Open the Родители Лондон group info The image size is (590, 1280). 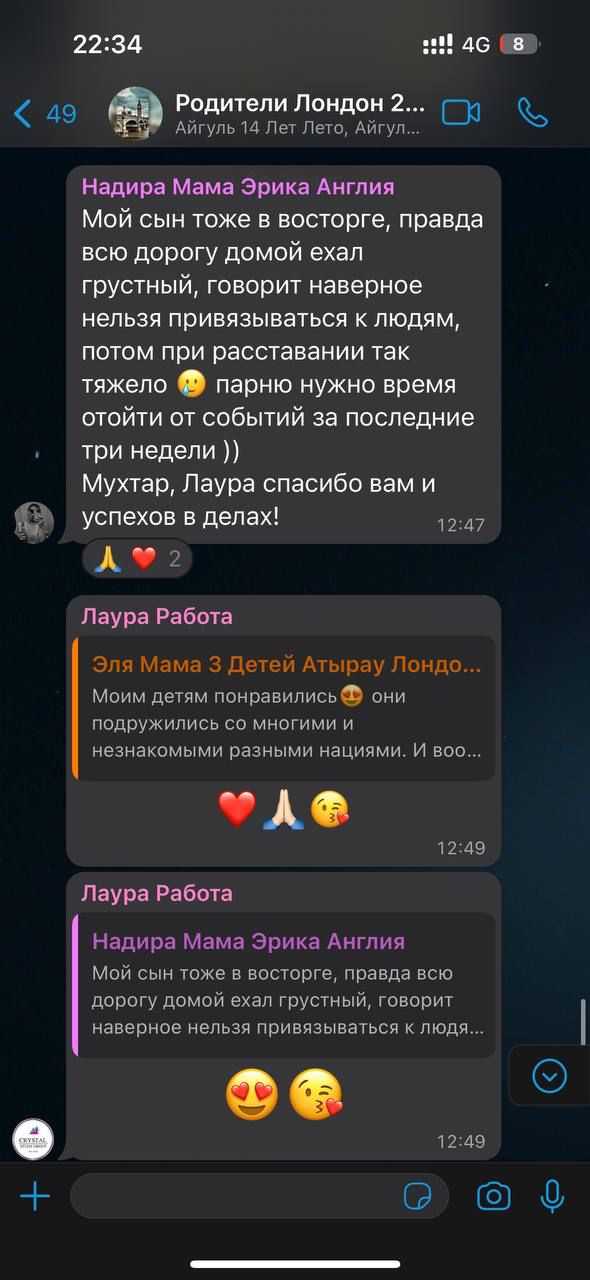point(297,113)
